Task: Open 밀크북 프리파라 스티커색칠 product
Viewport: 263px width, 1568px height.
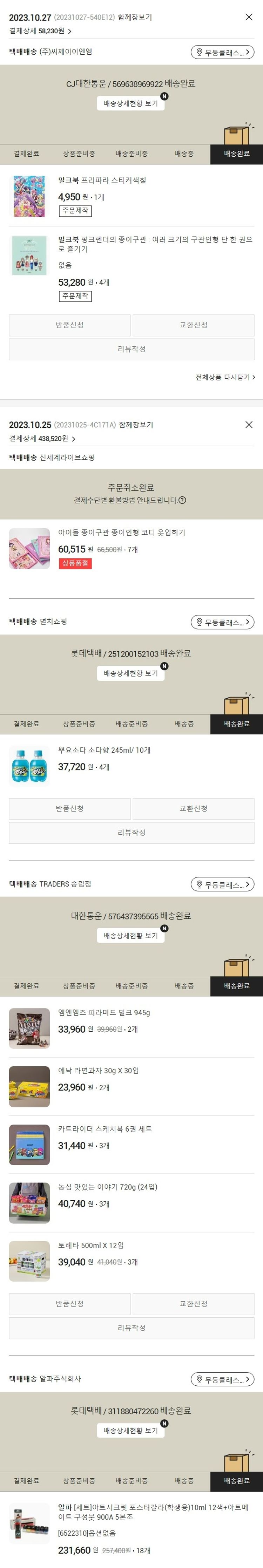Action: point(102,180)
